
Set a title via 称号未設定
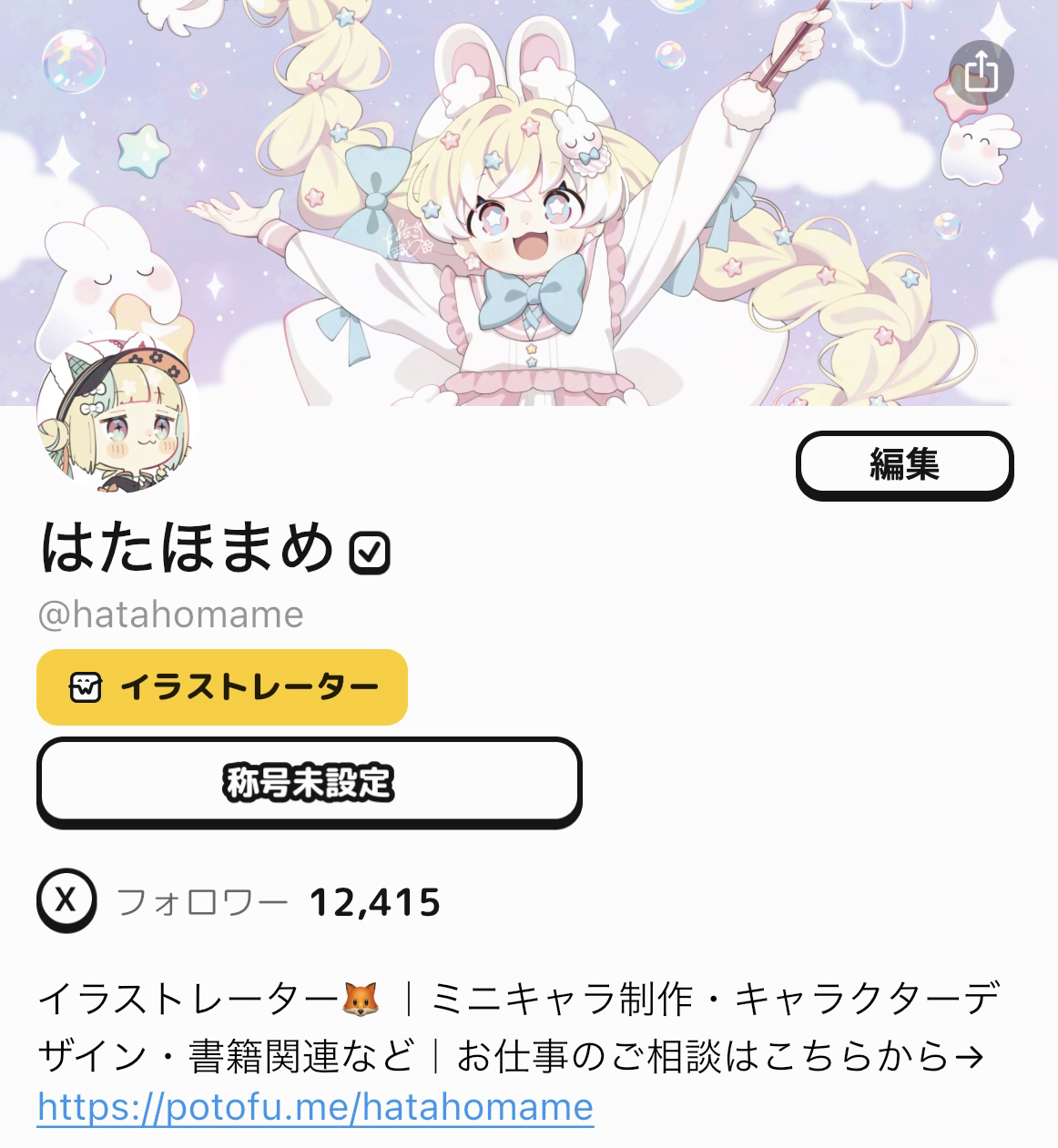(309, 783)
